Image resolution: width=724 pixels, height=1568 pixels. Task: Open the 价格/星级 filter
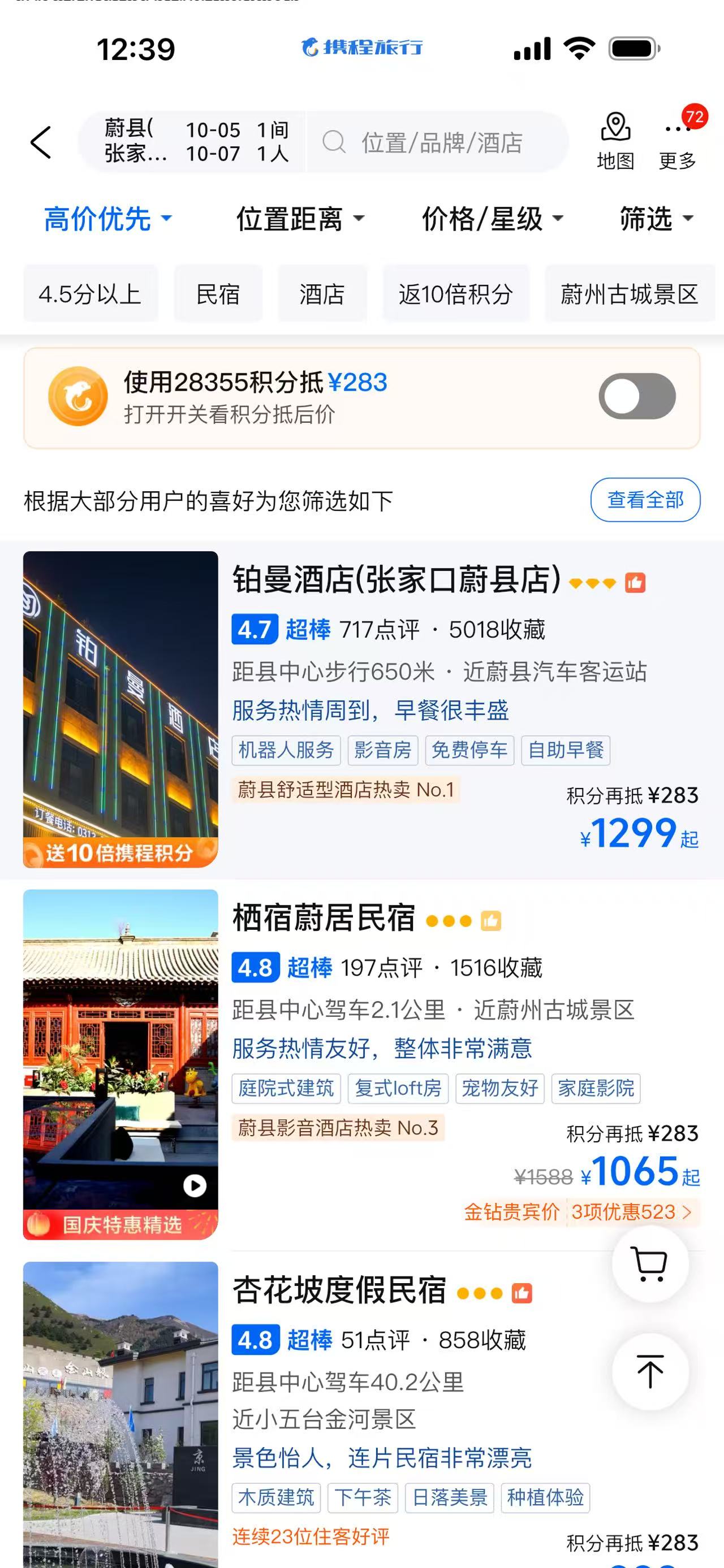tap(492, 219)
